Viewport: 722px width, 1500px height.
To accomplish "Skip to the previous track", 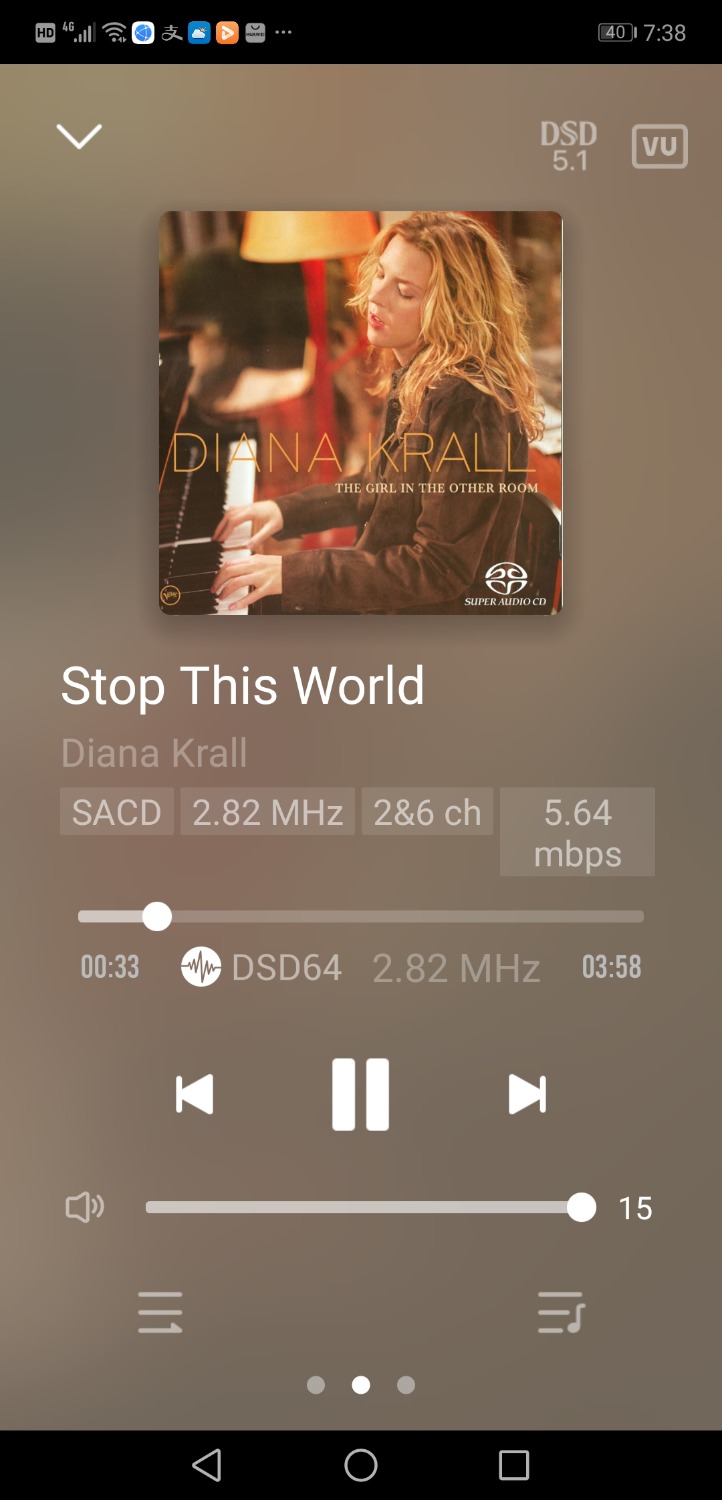I will [195, 1094].
